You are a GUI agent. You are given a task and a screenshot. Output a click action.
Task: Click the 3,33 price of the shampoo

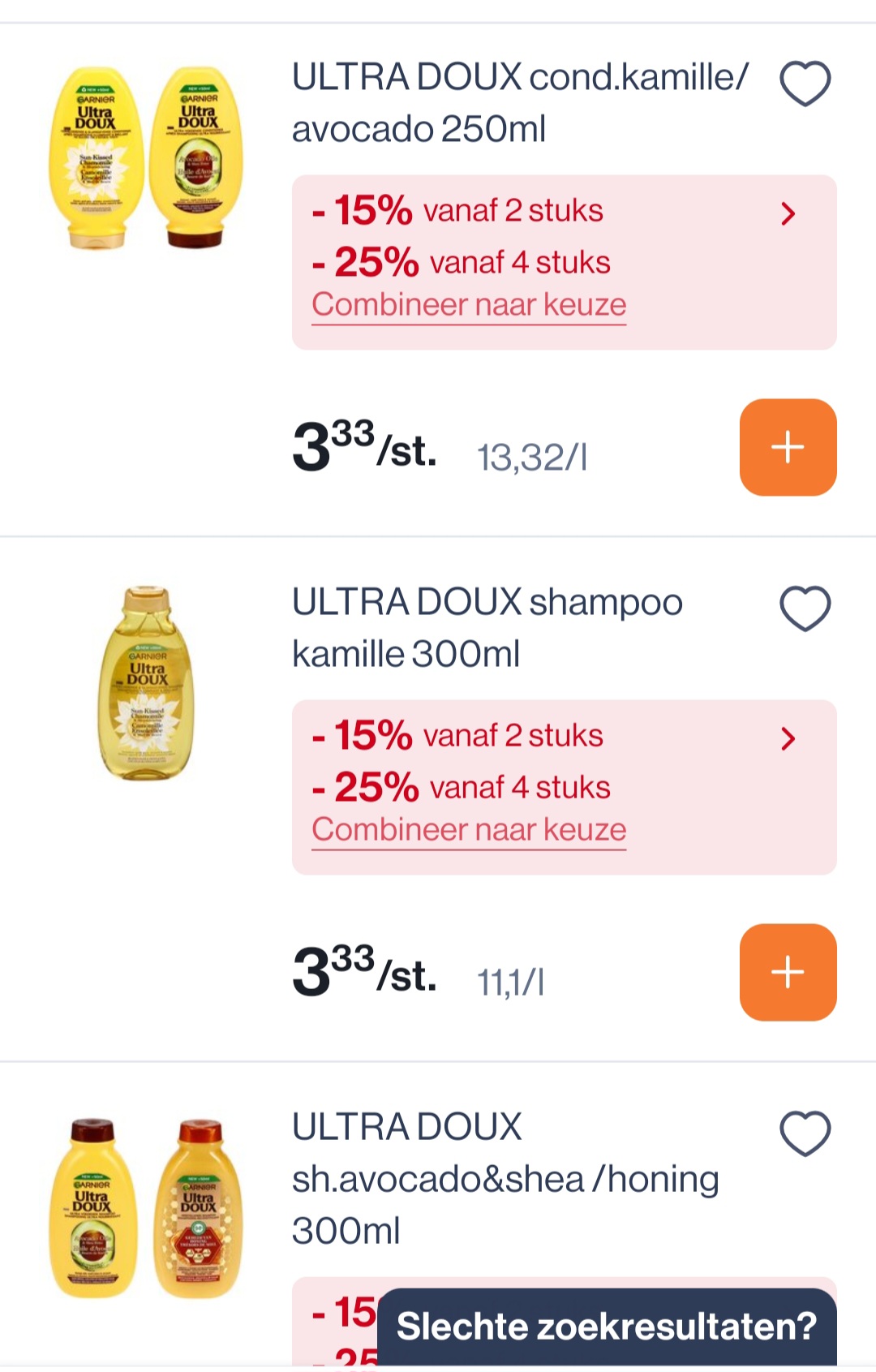pos(365,970)
